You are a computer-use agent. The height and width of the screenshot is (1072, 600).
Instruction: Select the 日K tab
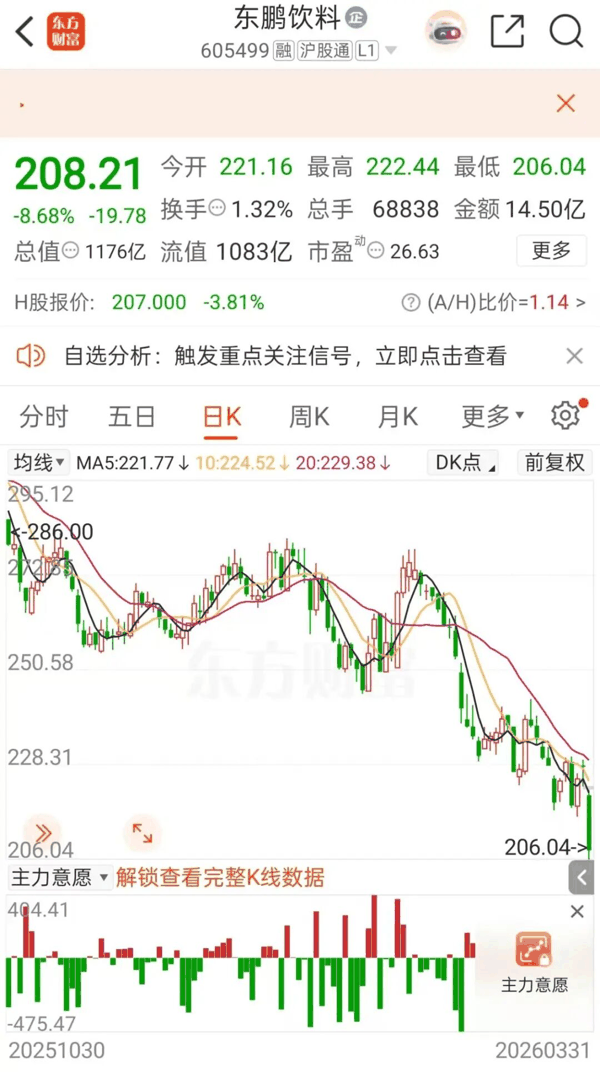click(x=221, y=416)
